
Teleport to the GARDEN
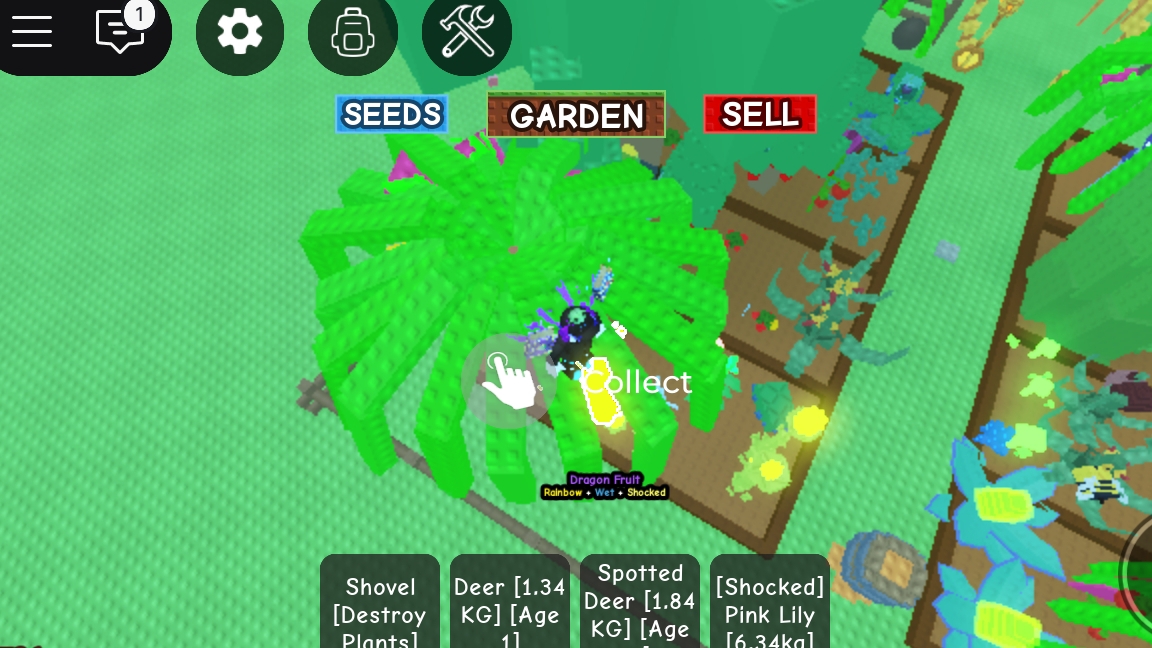(x=576, y=116)
